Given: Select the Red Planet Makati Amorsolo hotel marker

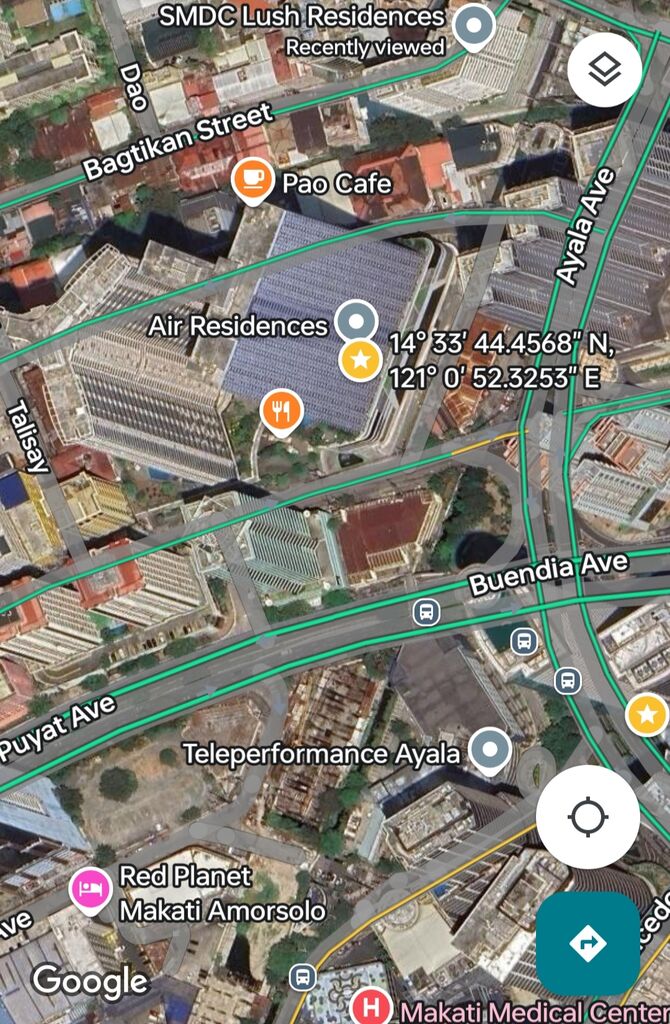Looking at the screenshot, I should tap(90, 890).
